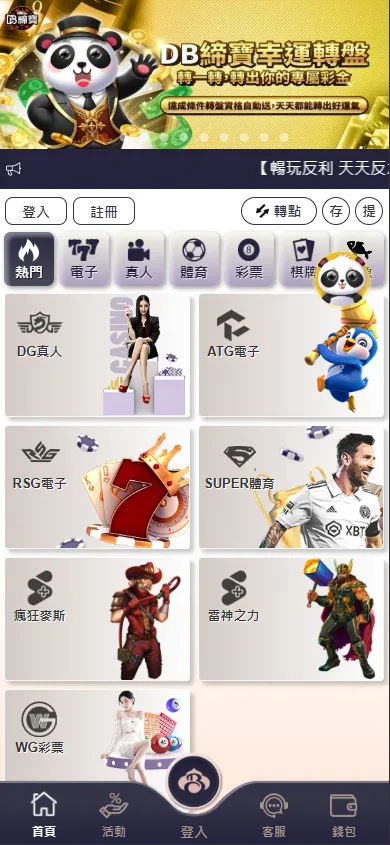The width and height of the screenshot is (390, 845).
Task: Launch the 瘋狂麥斯 game card
Action: click(98, 619)
